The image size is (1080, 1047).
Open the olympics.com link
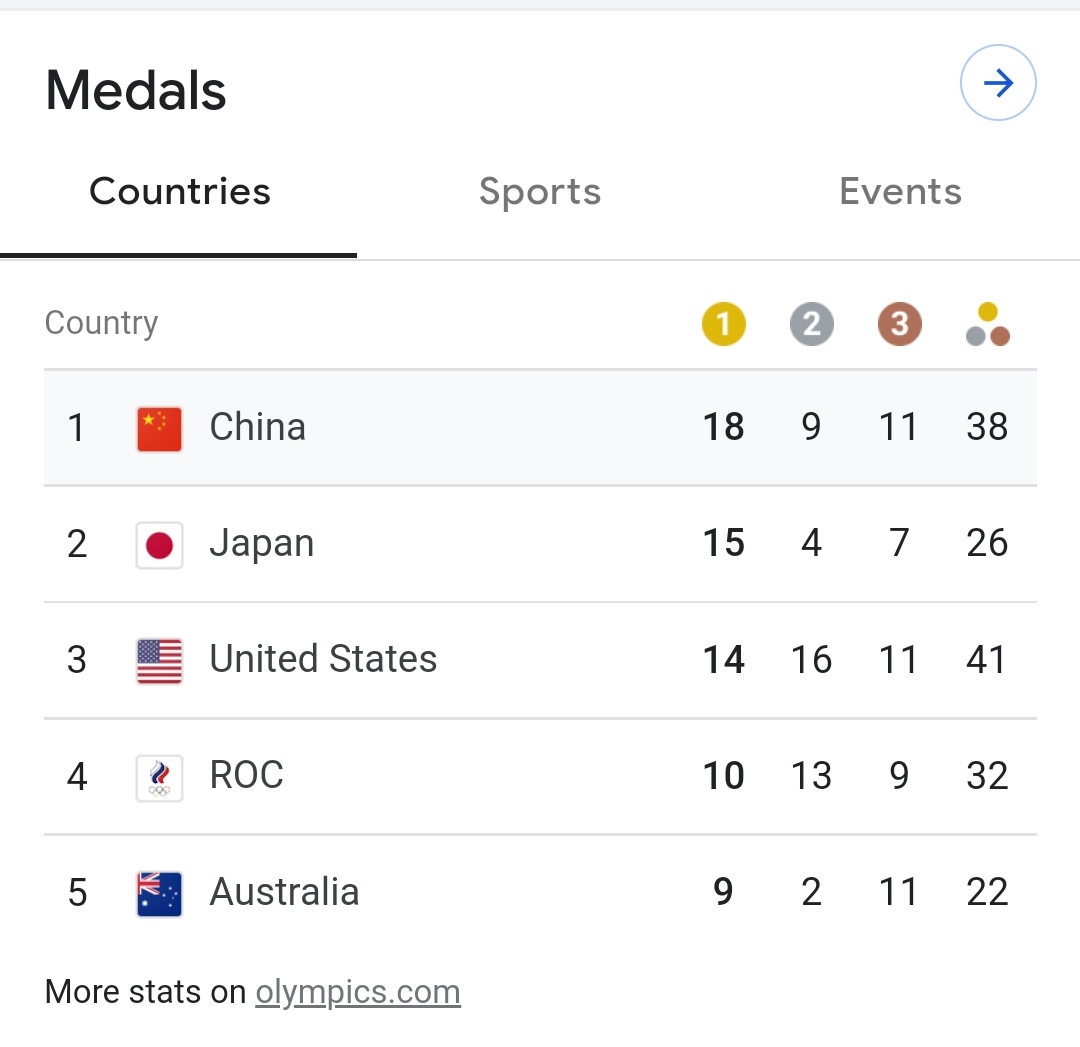tap(358, 993)
